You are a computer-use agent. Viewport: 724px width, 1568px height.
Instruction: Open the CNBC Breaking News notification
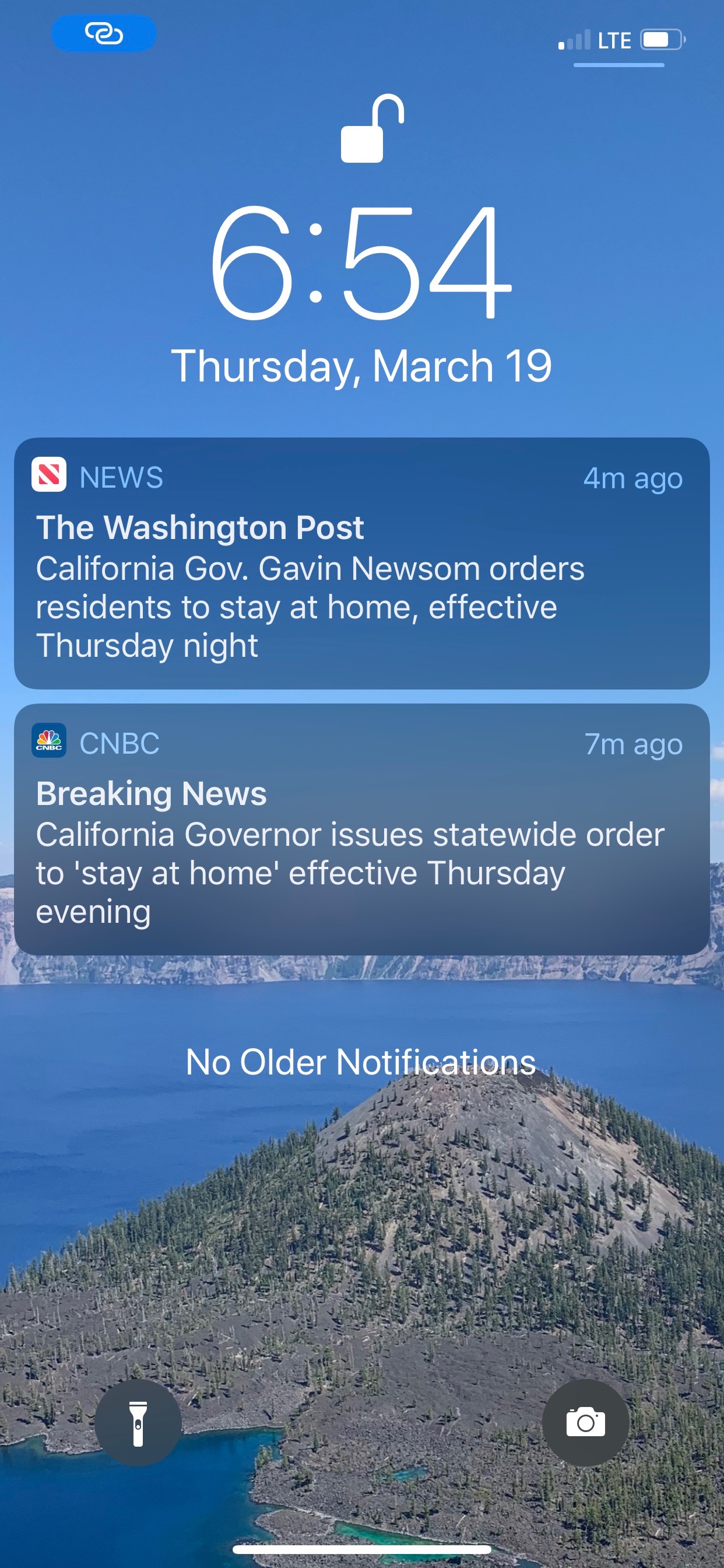(x=361, y=829)
